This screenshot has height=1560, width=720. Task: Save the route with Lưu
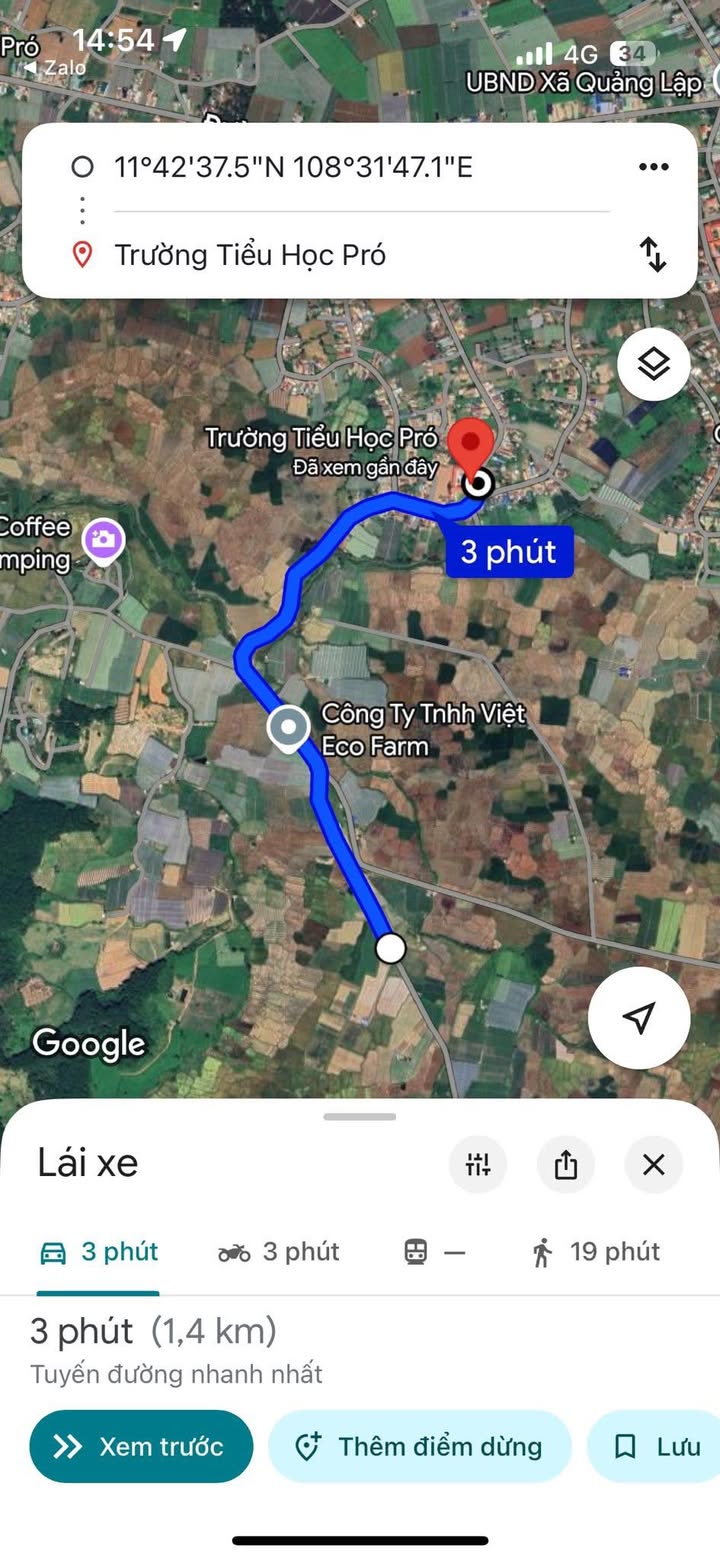click(x=656, y=1446)
